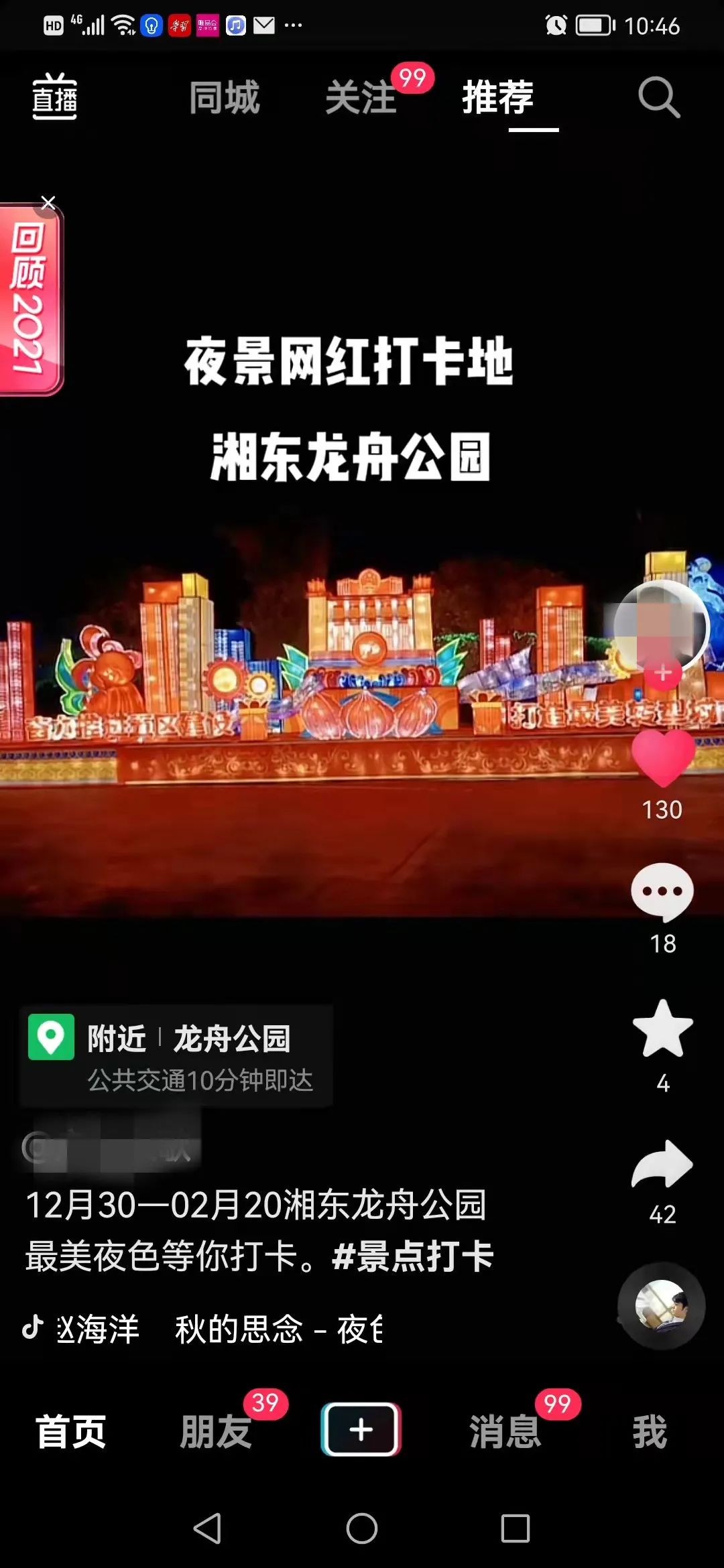This screenshot has height=1568, width=724.
Task: Select the 推荐 tab
Action: (498, 98)
